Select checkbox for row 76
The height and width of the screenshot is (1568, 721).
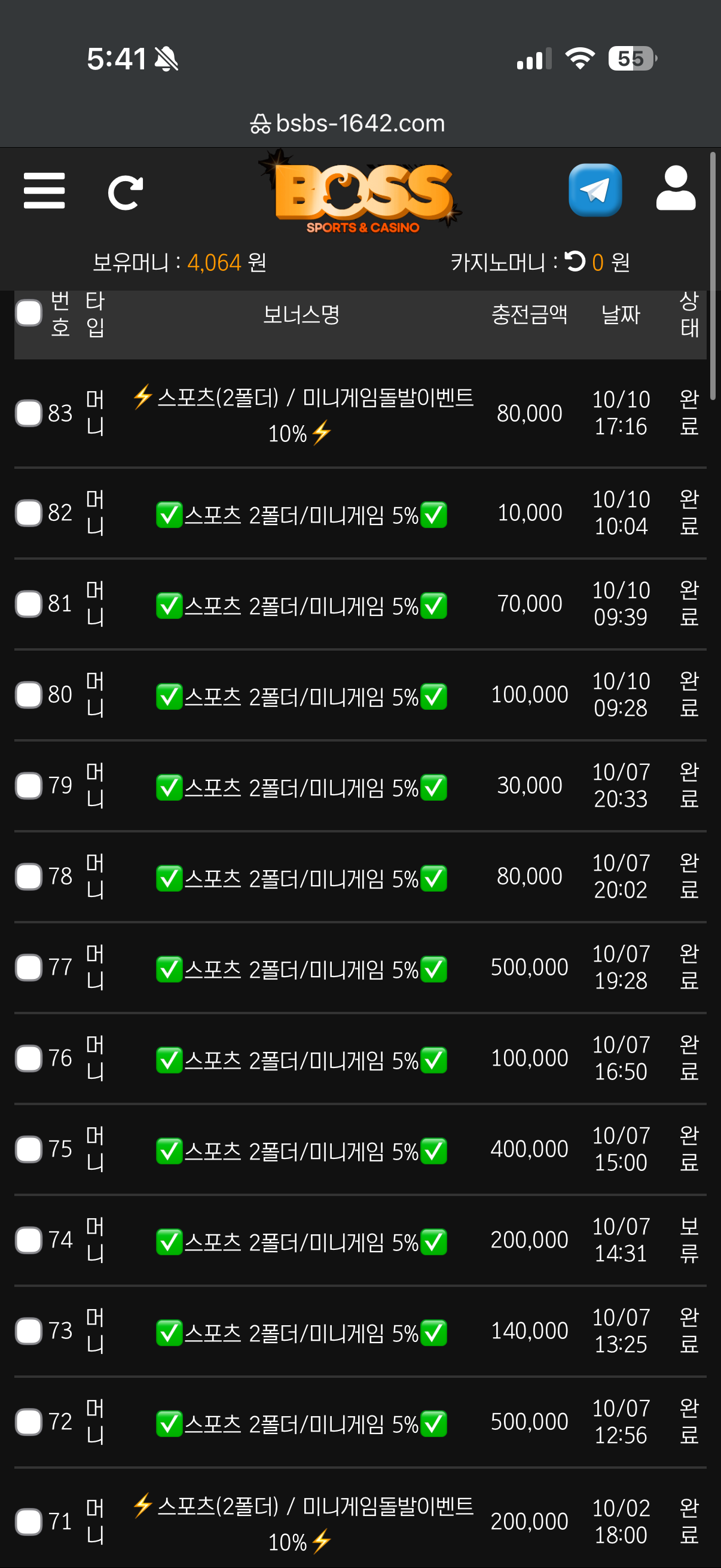point(29,1058)
